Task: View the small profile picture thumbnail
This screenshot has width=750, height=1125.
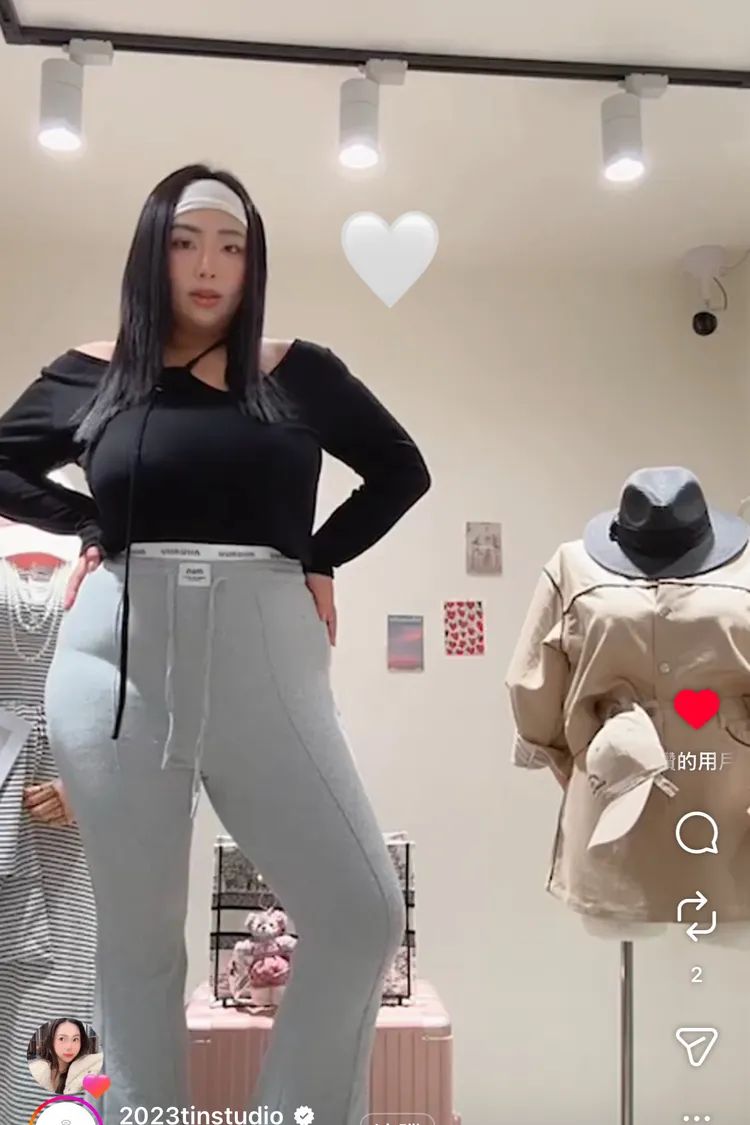Action: tap(62, 1056)
